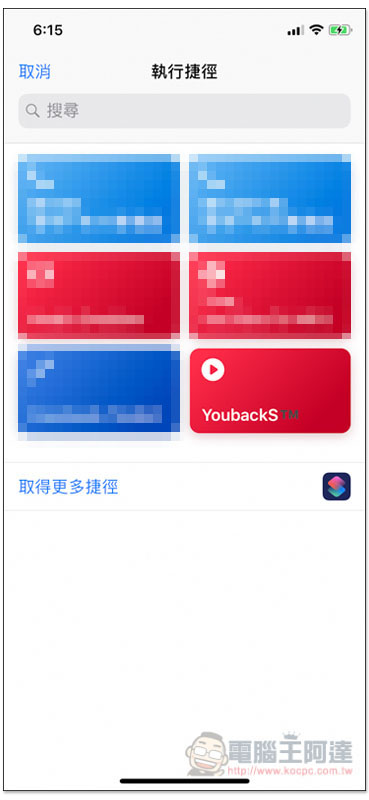Tap the 搜尋 search field
The width and height of the screenshot is (369, 800).
[184, 111]
